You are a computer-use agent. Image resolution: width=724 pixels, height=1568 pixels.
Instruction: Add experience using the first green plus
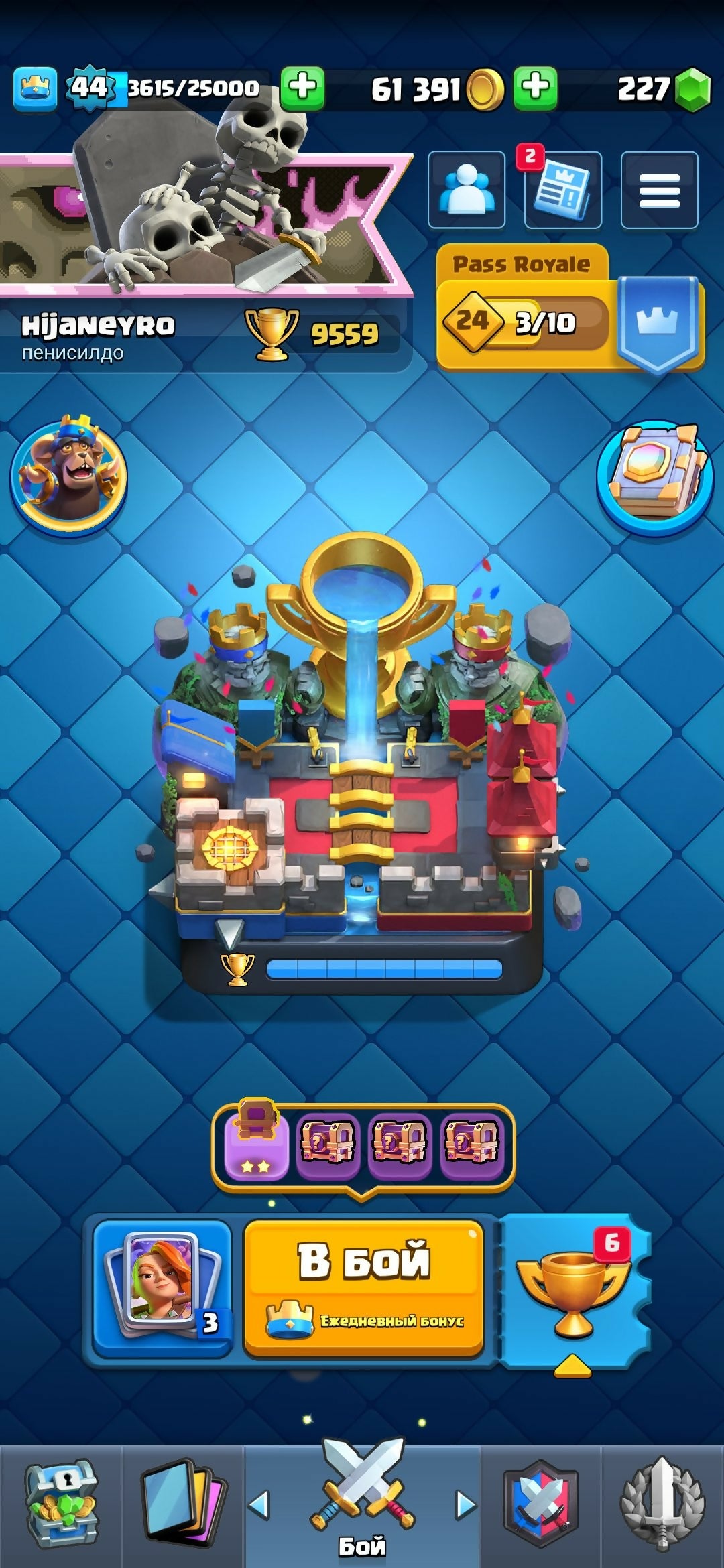[302, 88]
